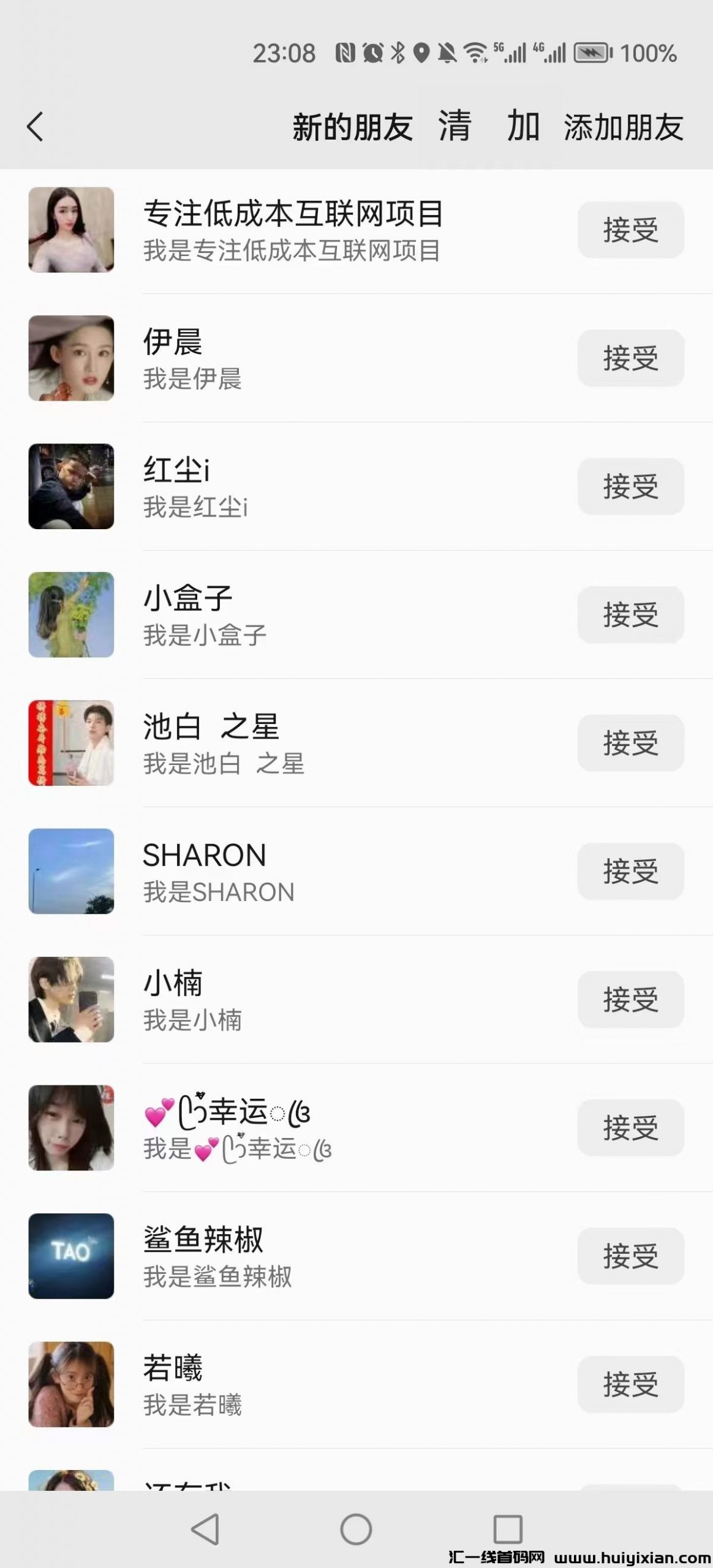This screenshot has width=713, height=1568.
Task: Accept the request from 鲨鱼辣椒
Action: 630,1256
